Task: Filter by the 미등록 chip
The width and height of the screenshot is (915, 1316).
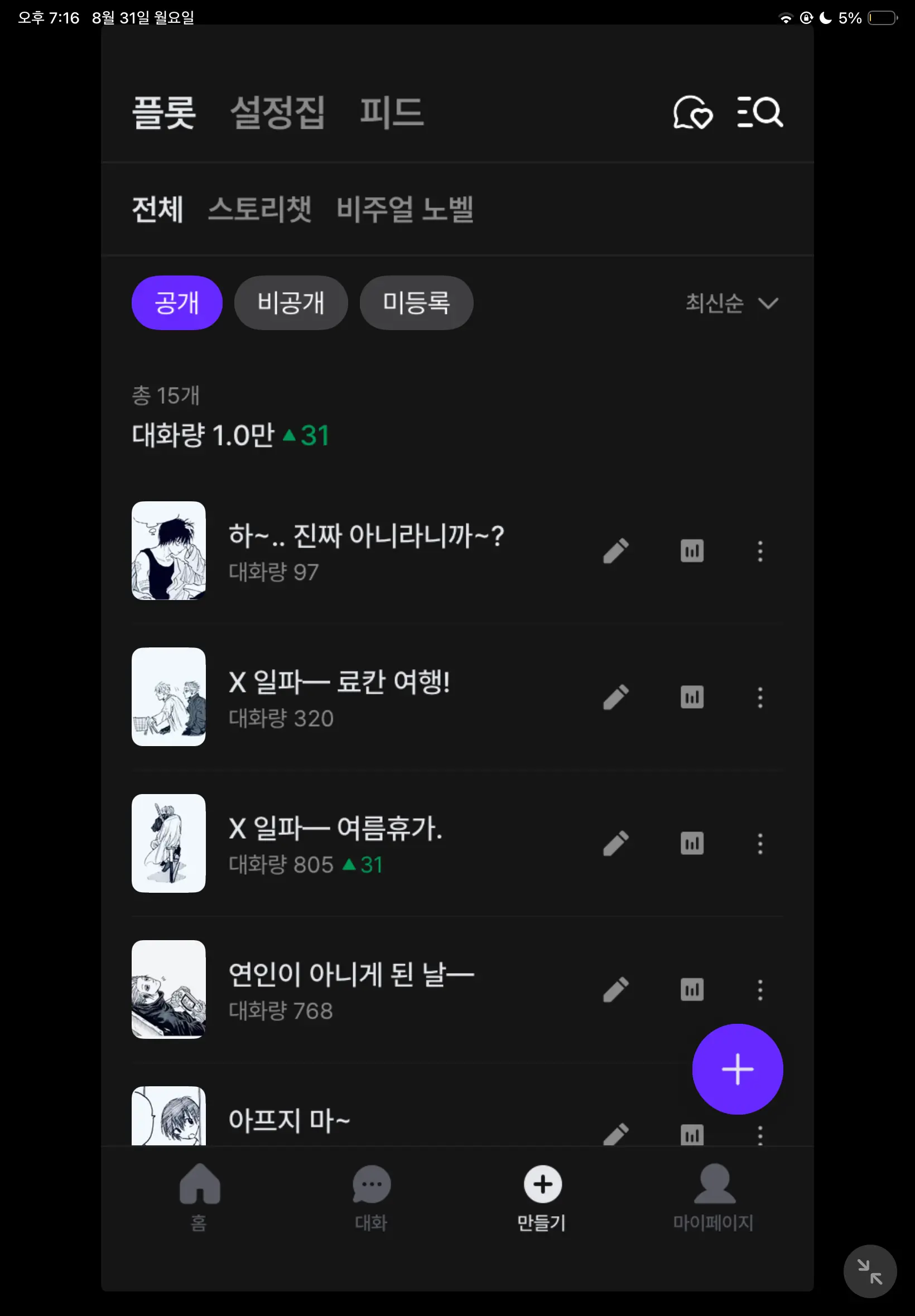Action: click(x=416, y=302)
